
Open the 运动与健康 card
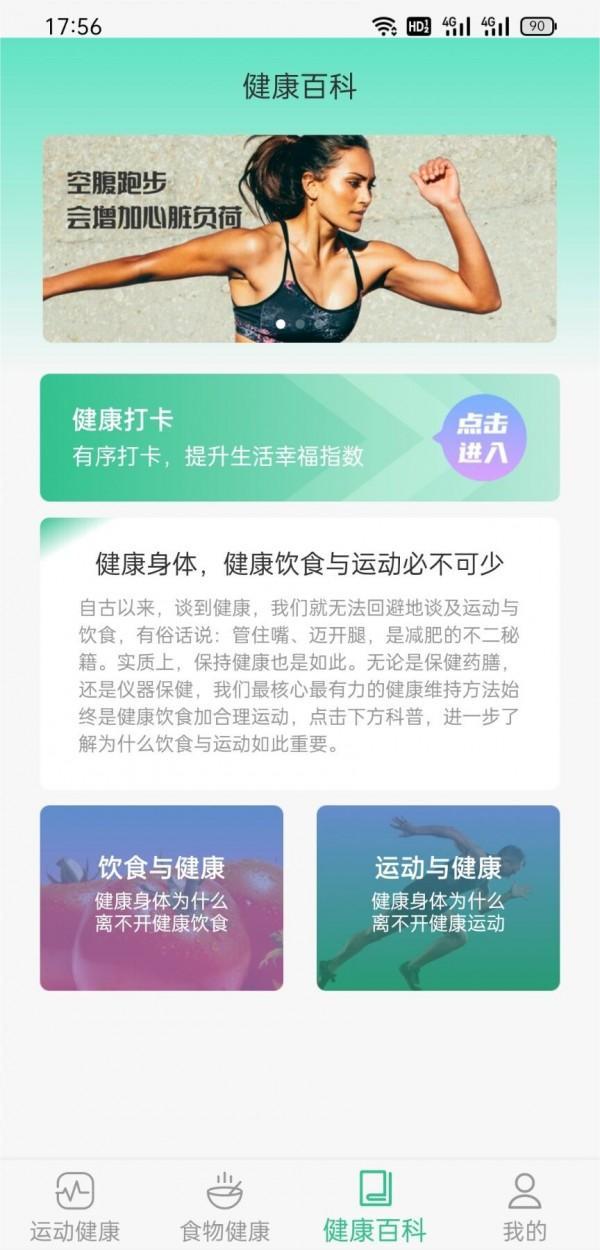pyautogui.click(x=438, y=897)
